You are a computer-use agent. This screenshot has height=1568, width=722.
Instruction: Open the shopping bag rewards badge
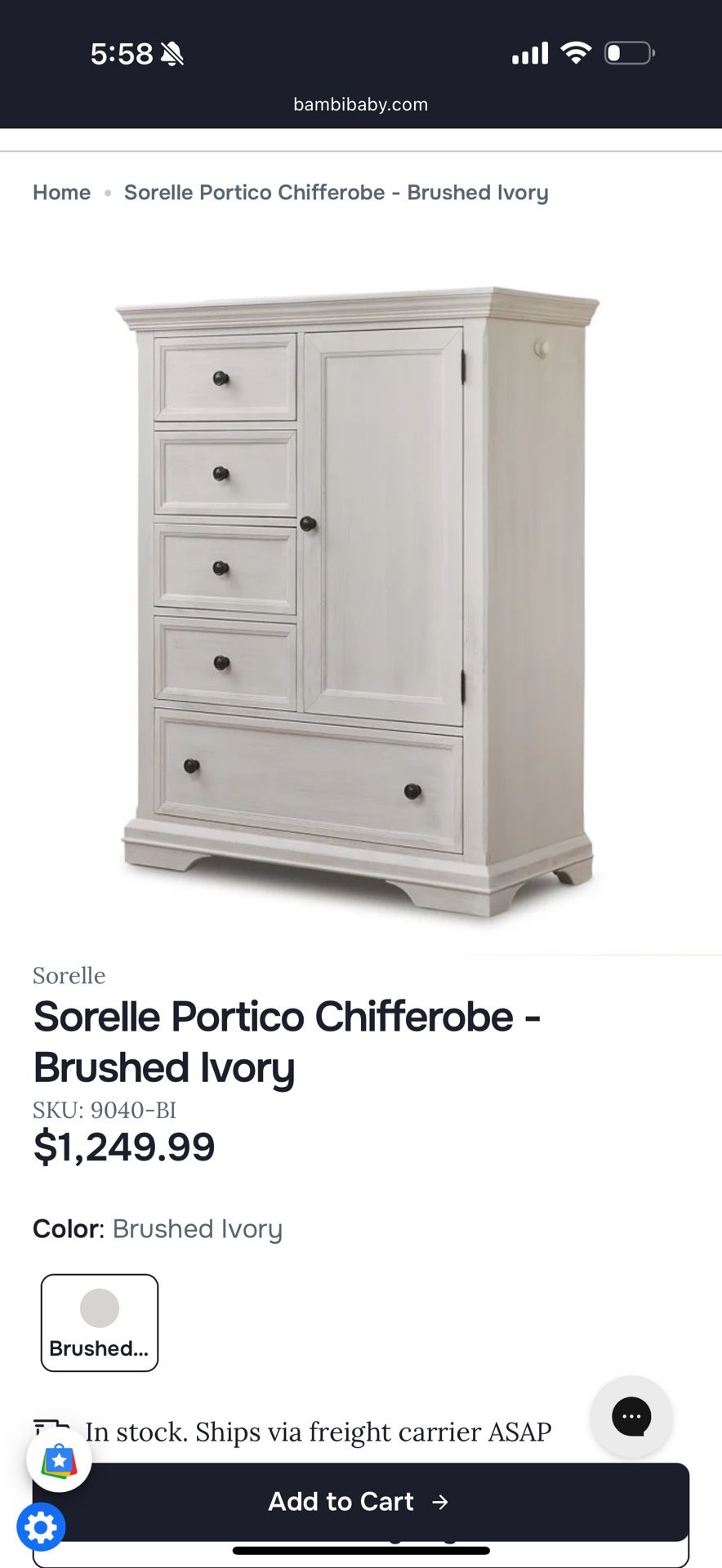point(59,1460)
